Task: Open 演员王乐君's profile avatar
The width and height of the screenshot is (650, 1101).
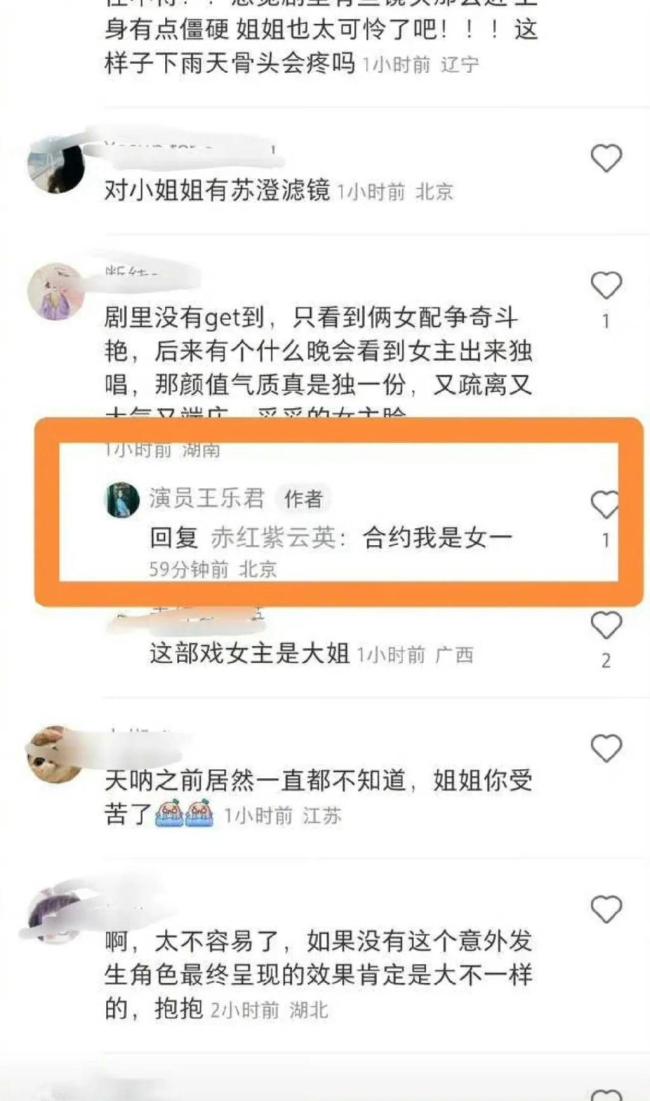Action: (123, 499)
